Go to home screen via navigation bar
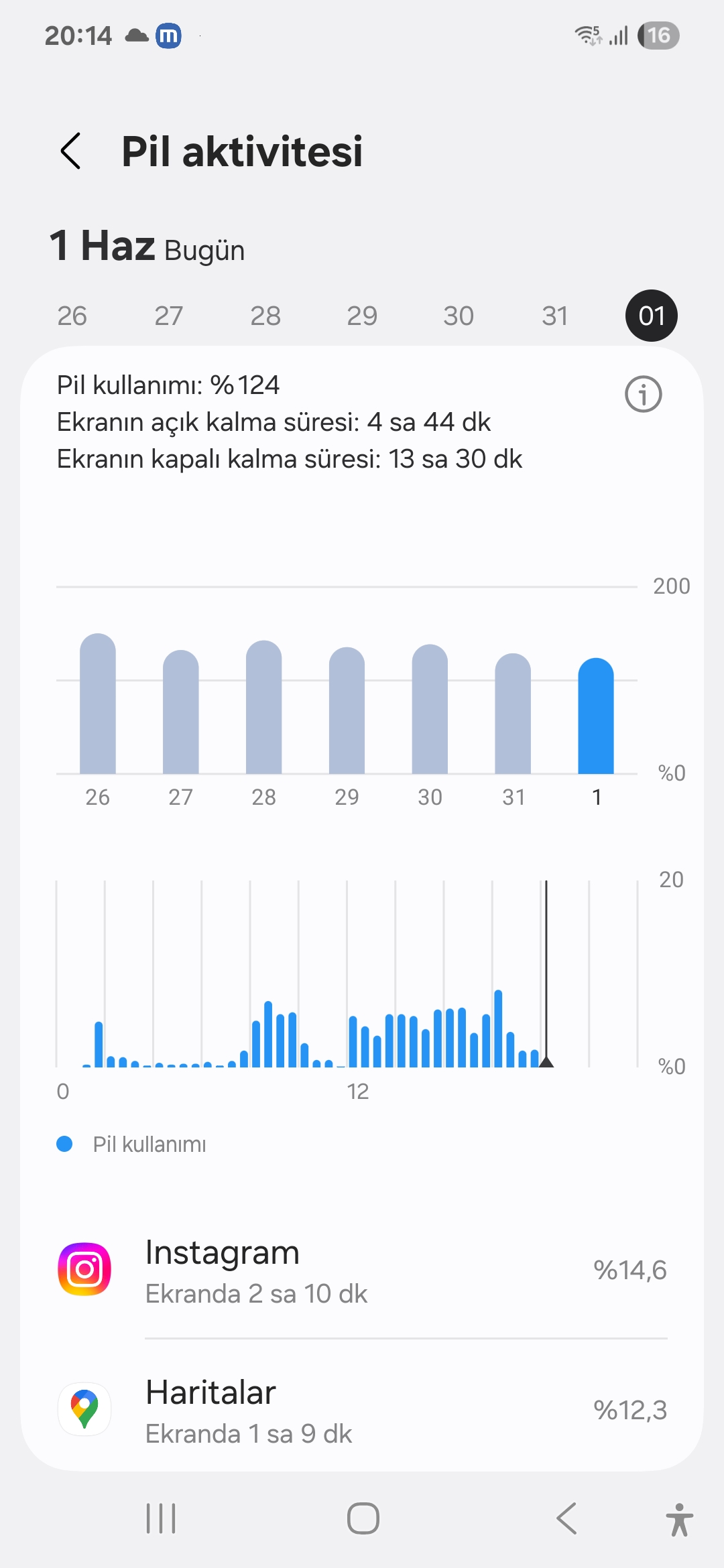Image resolution: width=724 pixels, height=1568 pixels. pos(363,1518)
